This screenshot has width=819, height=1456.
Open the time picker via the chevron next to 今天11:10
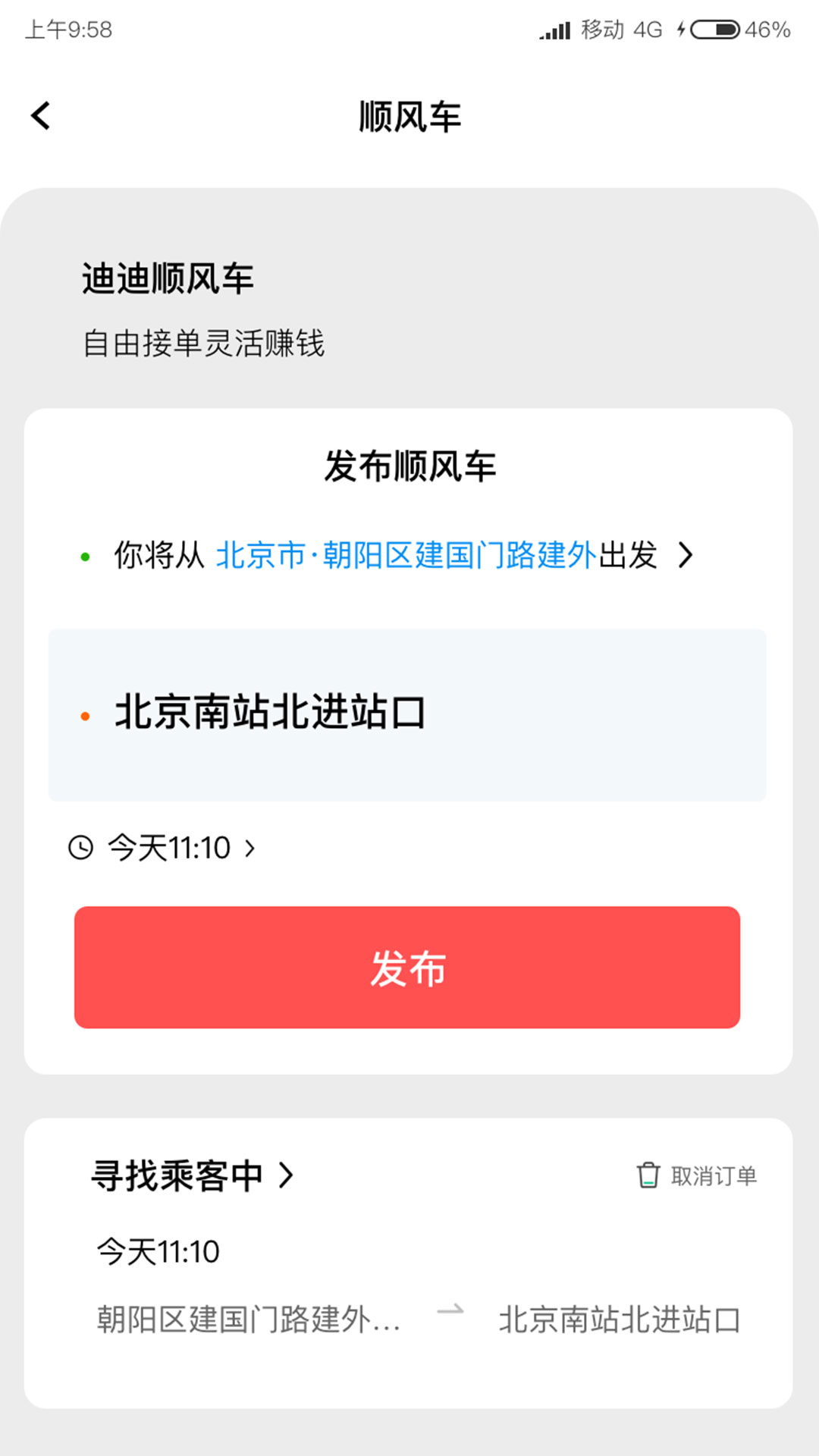click(x=250, y=849)
